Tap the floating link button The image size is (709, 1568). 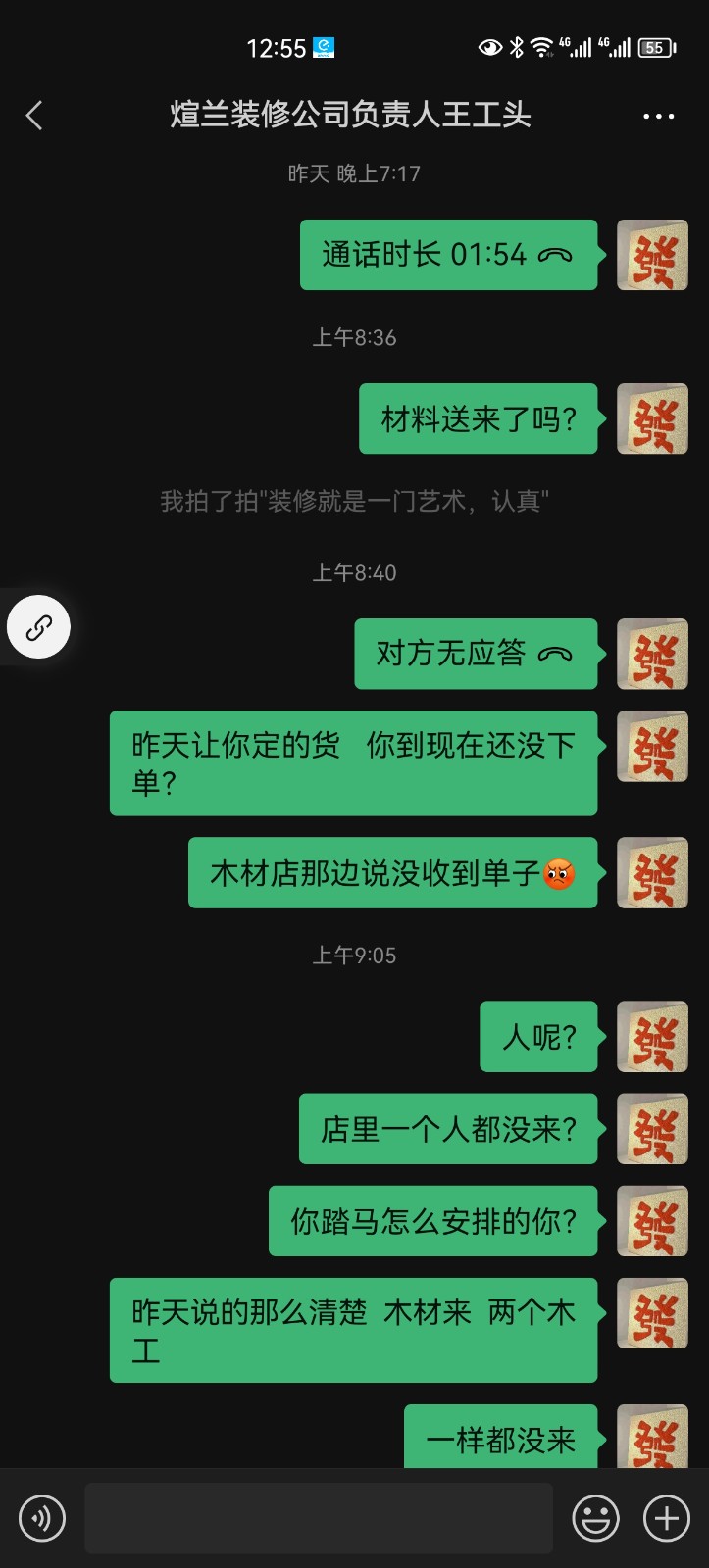click(38, 627)
